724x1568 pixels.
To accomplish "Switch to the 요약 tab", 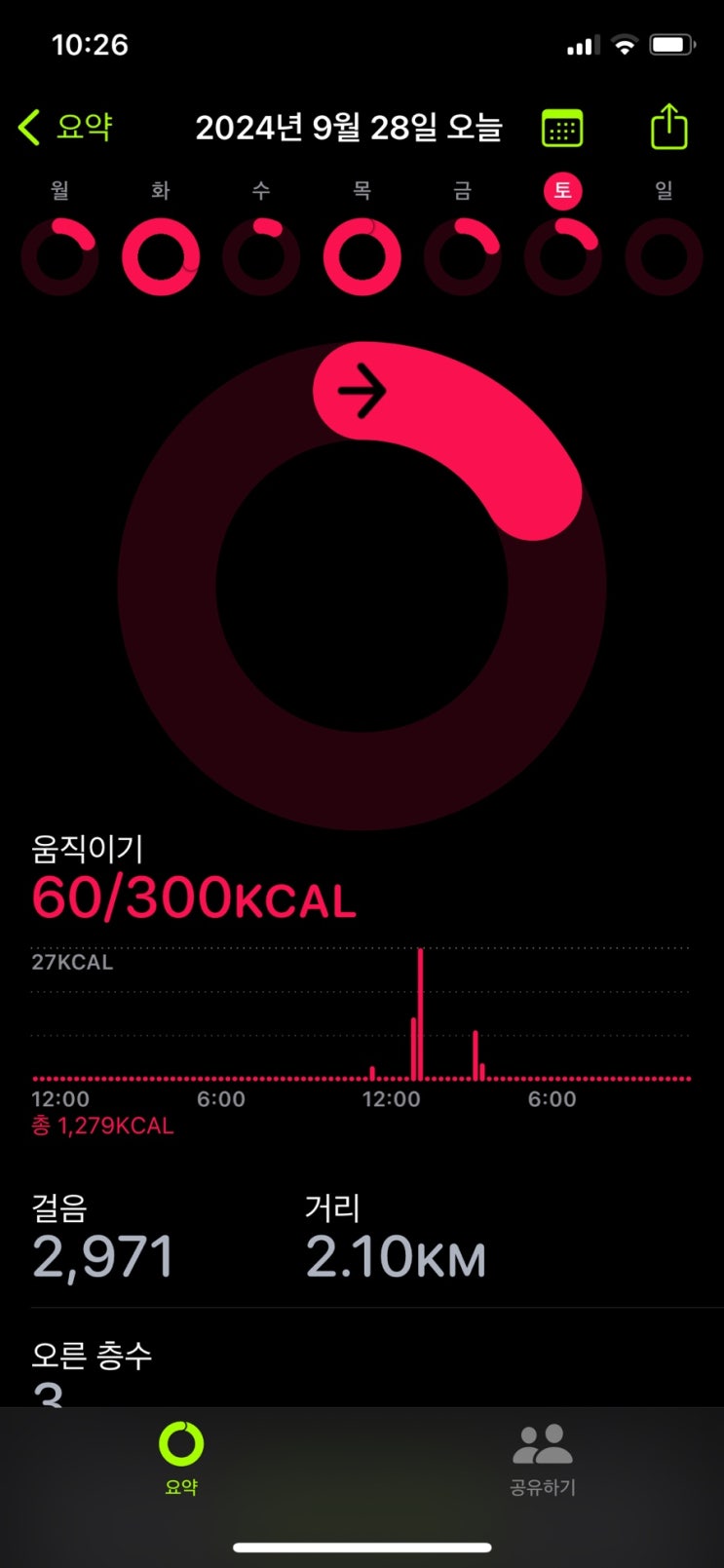I will [x=181, y=1457].
